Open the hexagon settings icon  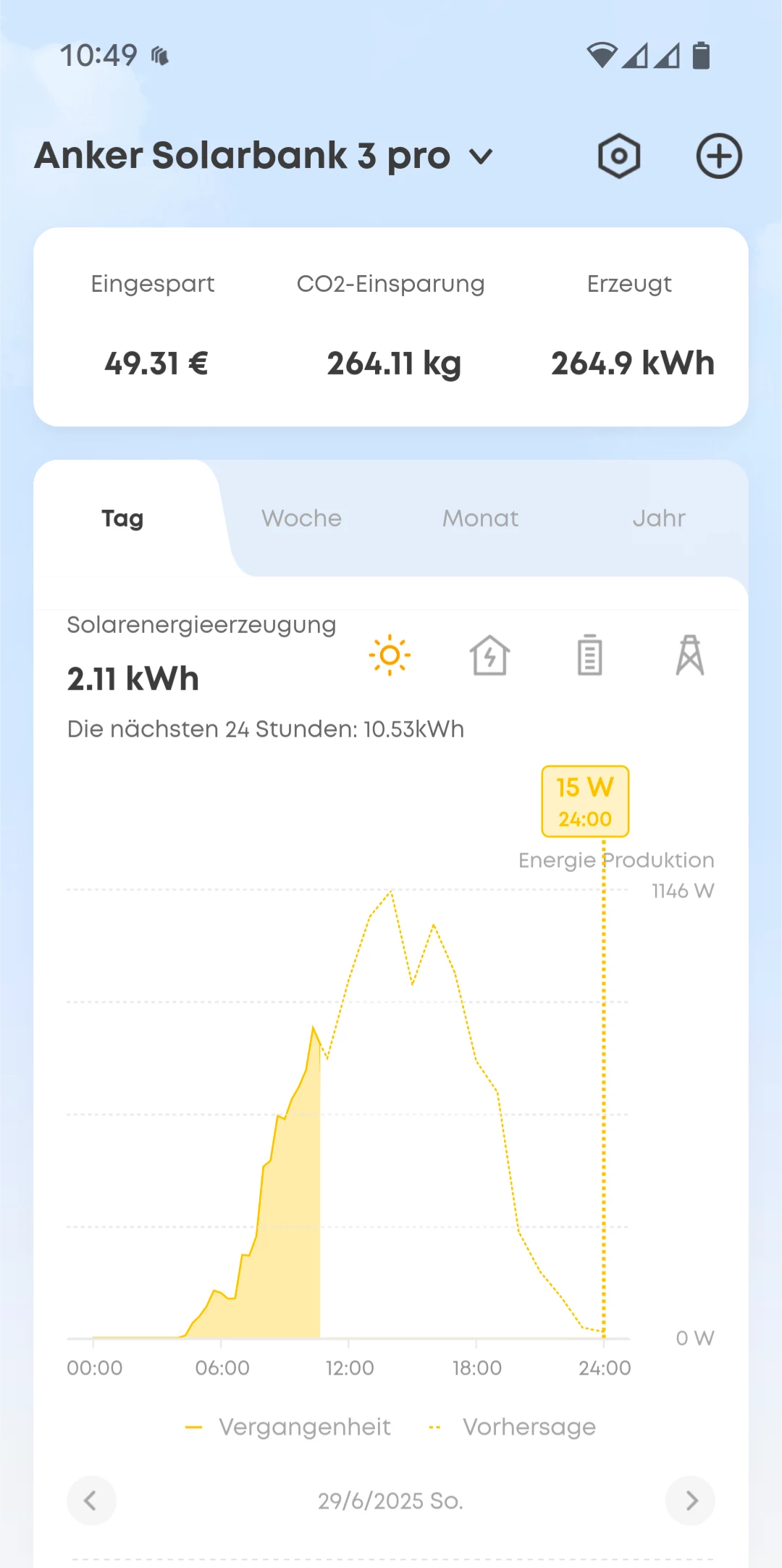(619, 156)
